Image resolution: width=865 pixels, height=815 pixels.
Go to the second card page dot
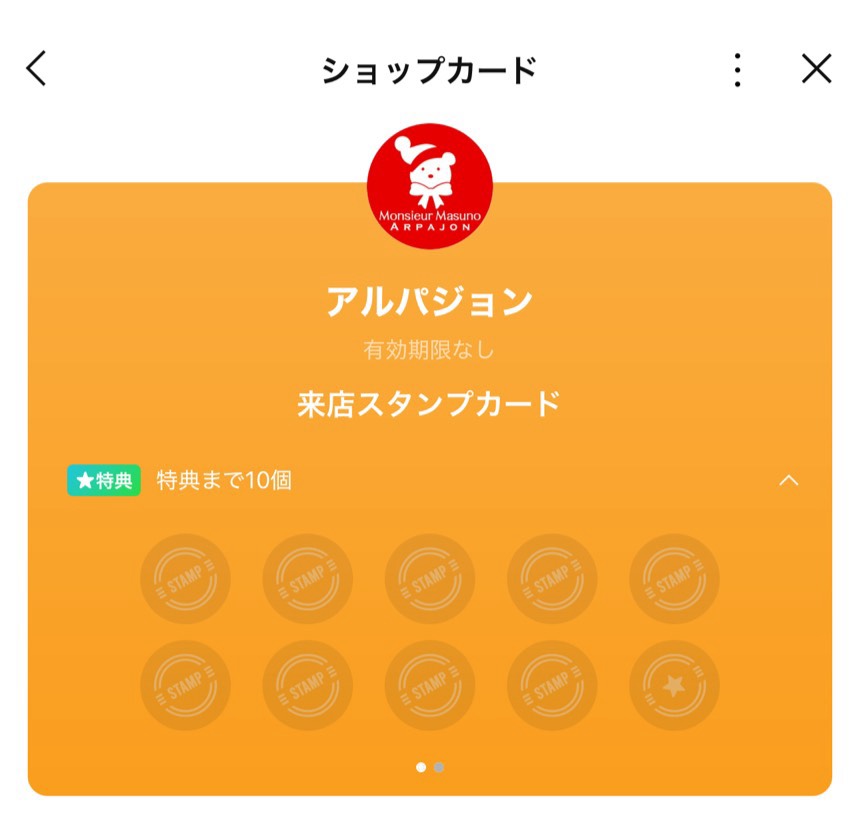[439, 767]
